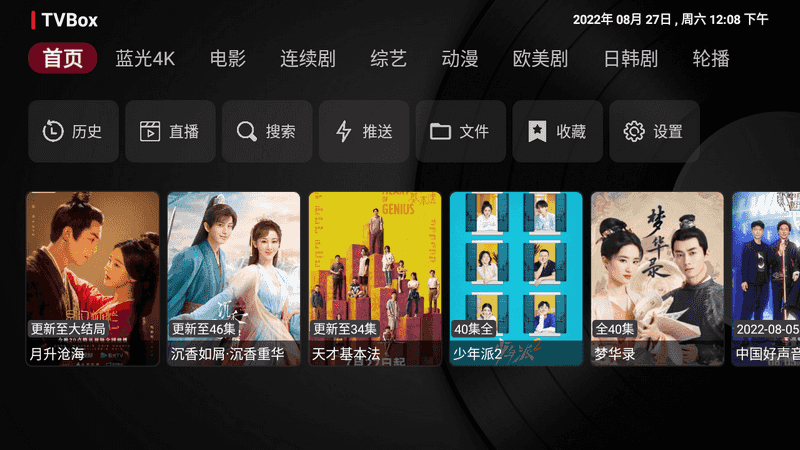800x450 pixels.
Task: Open the 月升沧海 drama card
Action: 93,278
